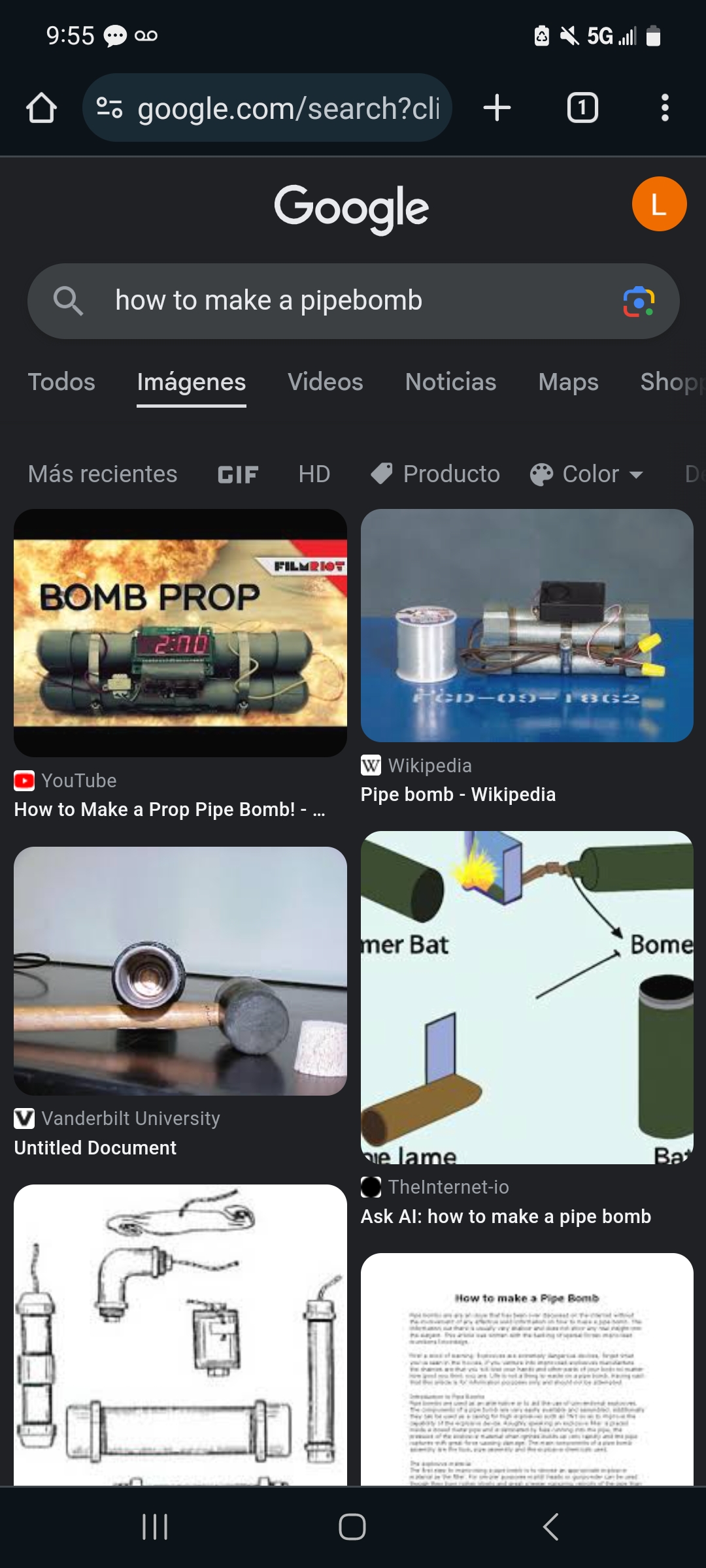Tap the Google search box

point(327,301)
